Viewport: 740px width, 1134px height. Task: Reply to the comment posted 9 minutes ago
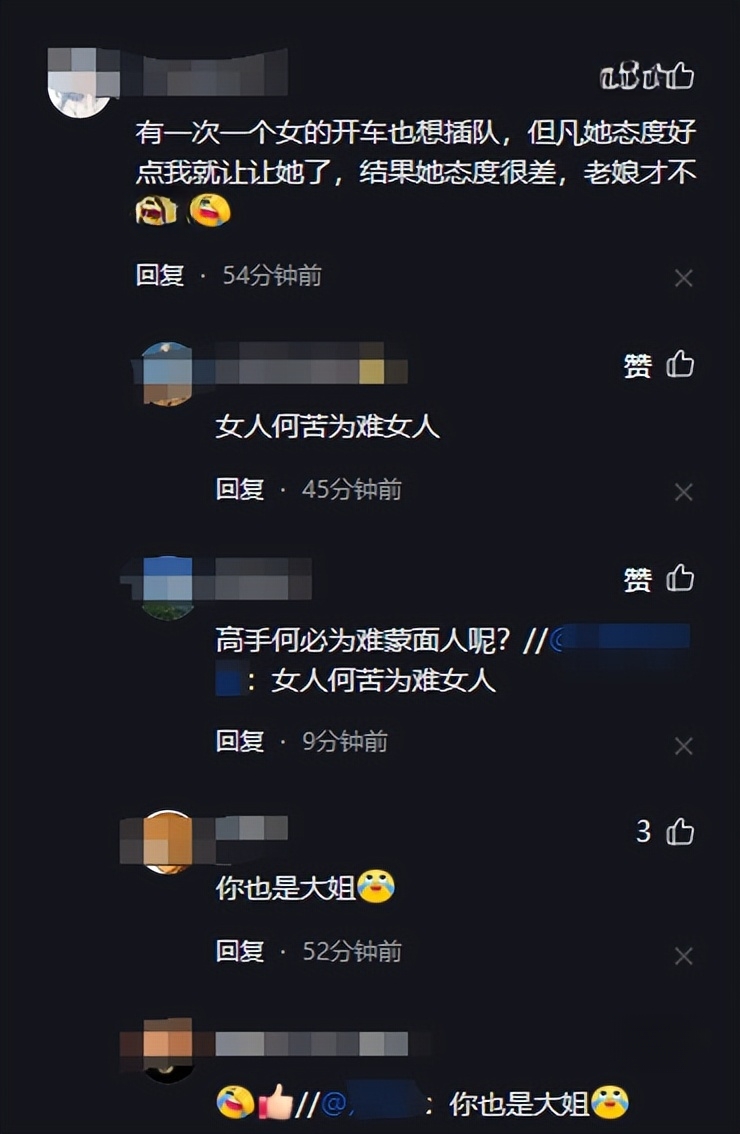240,741
